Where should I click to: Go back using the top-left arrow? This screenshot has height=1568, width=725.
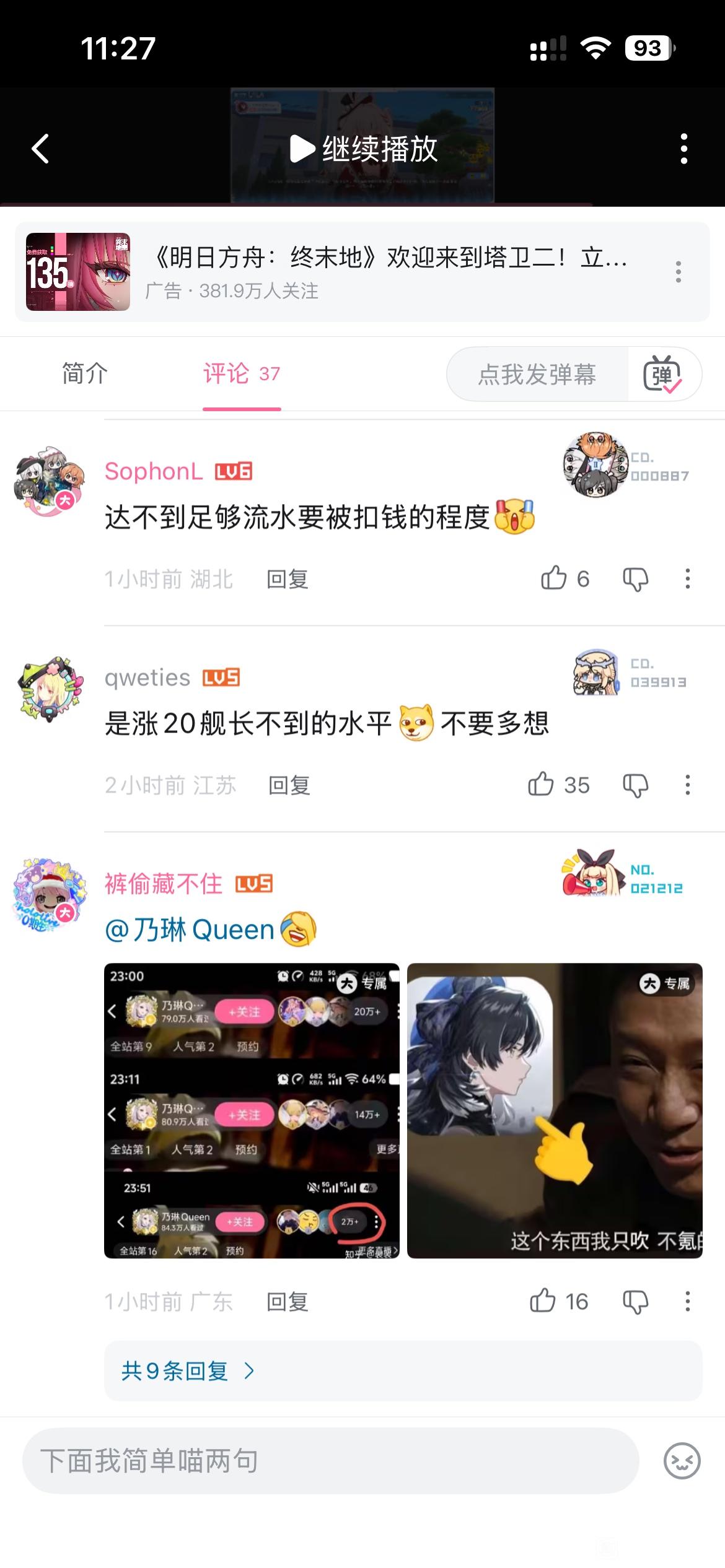pos(40,149)
